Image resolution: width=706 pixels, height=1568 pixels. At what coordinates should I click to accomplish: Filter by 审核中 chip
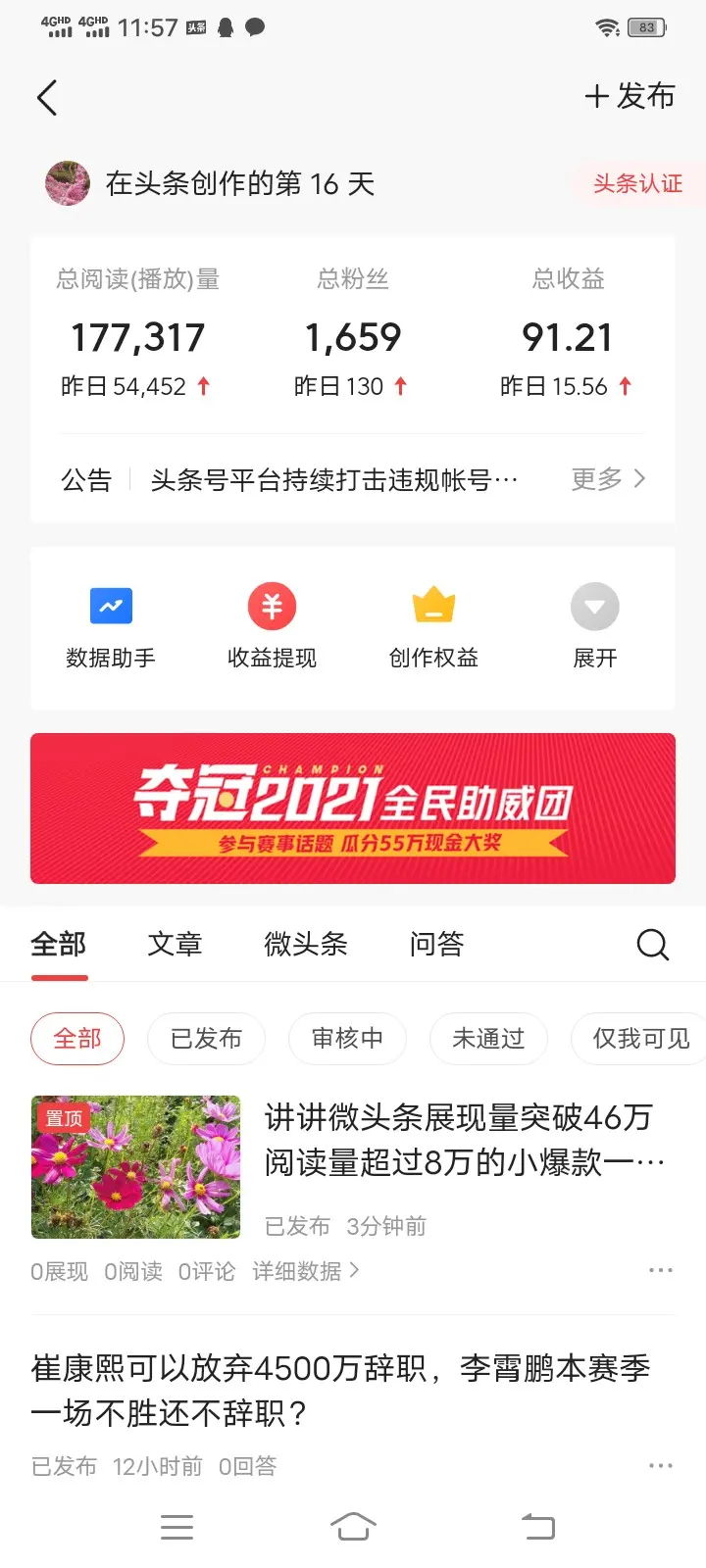tap(347, 1039)
